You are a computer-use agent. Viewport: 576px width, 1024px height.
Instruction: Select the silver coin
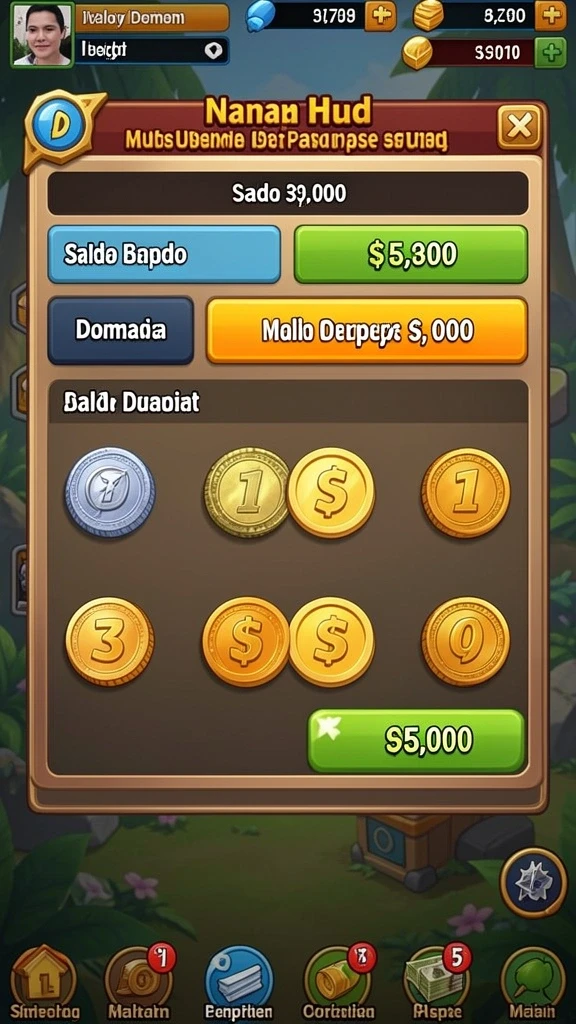click(x=110, y=492)
